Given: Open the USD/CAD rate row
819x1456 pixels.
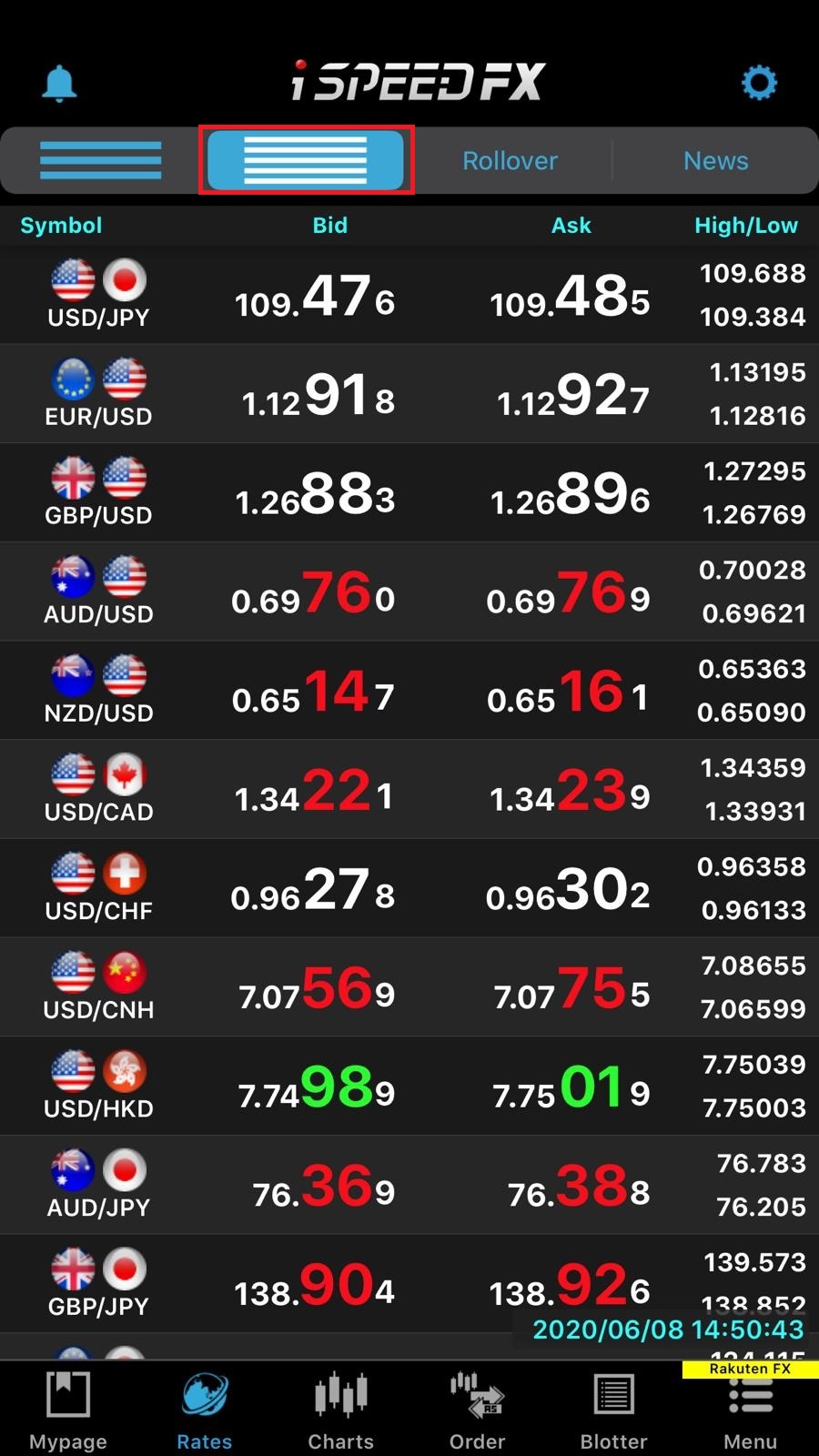Looking at the screenshot, I should [409, 790].
